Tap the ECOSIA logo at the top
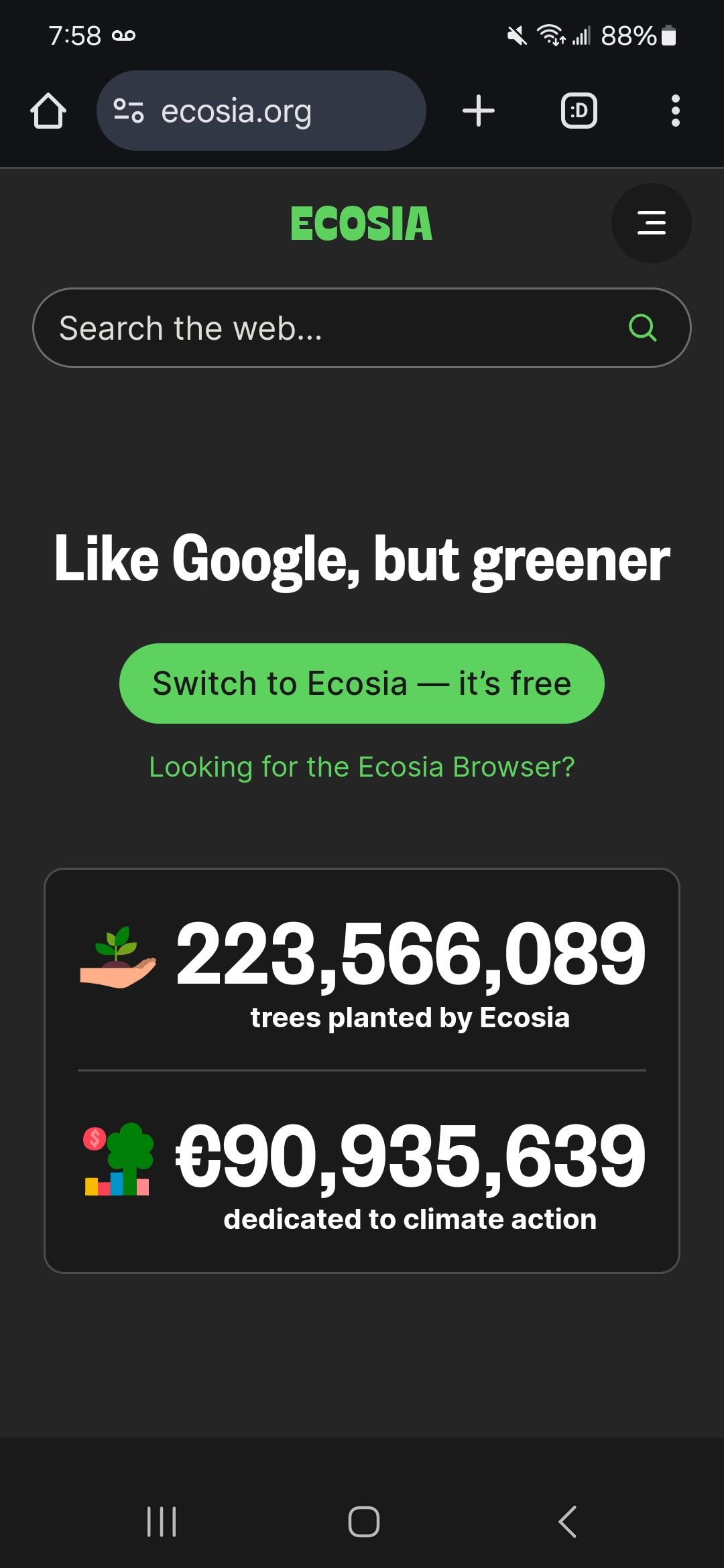This screenshot has height=1568, width=724. tap(362, 223)
